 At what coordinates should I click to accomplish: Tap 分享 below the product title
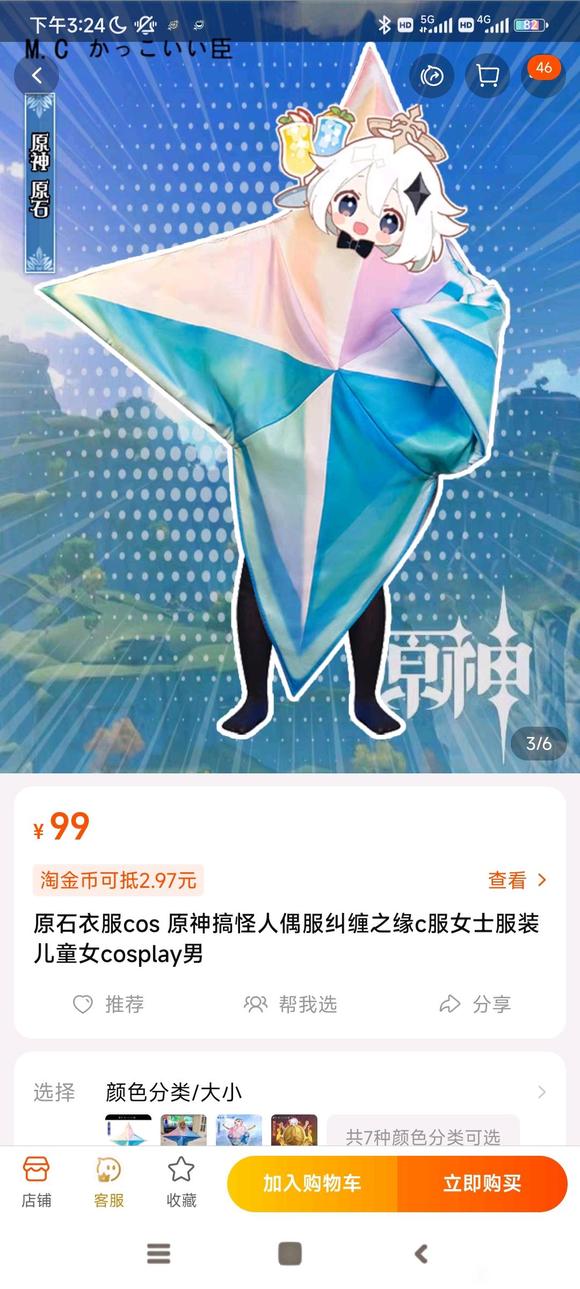pyautogui.click(x=475, y=1004)
